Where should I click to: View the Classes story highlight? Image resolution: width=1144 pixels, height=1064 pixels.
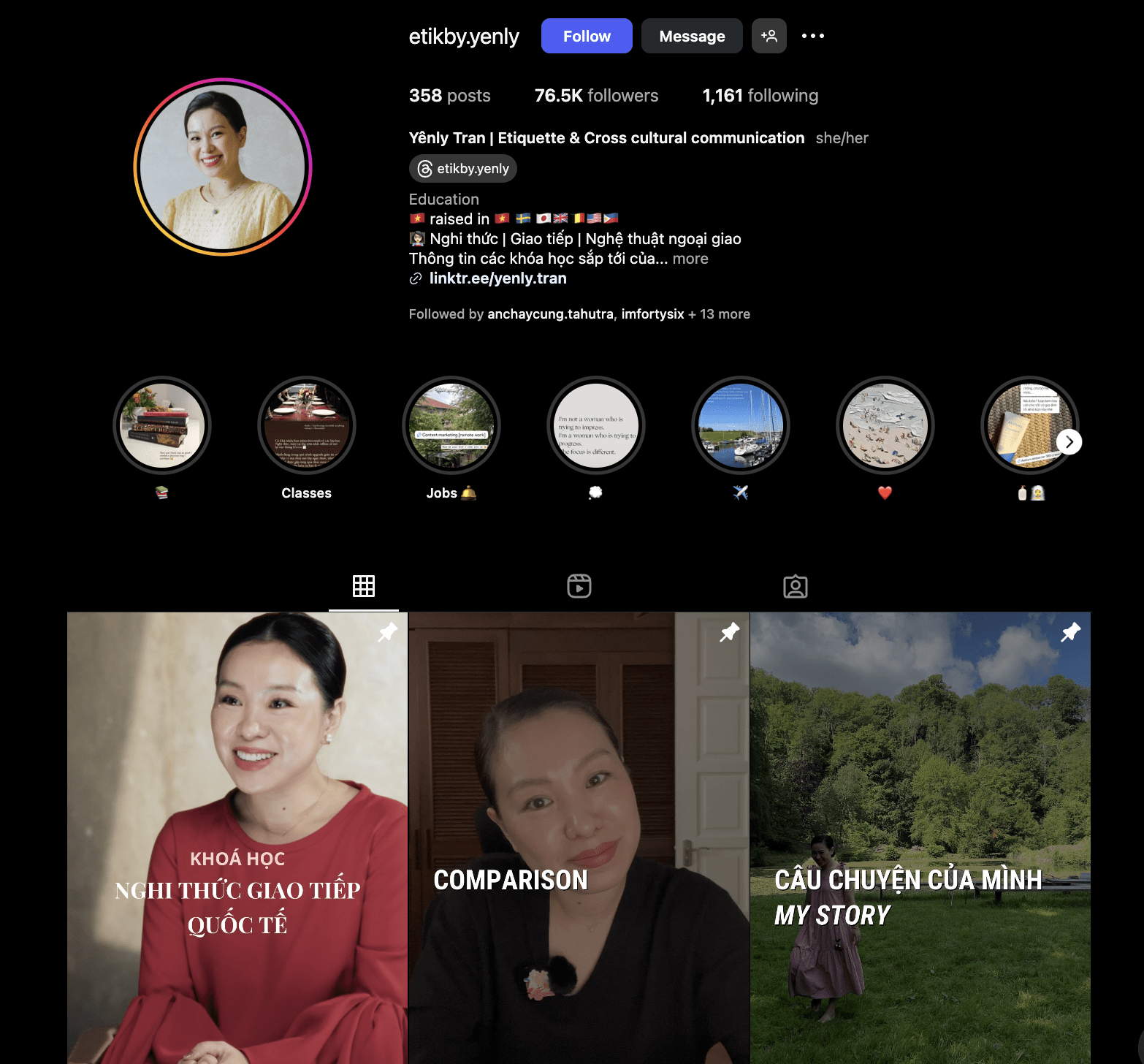[x=307, y=425]
